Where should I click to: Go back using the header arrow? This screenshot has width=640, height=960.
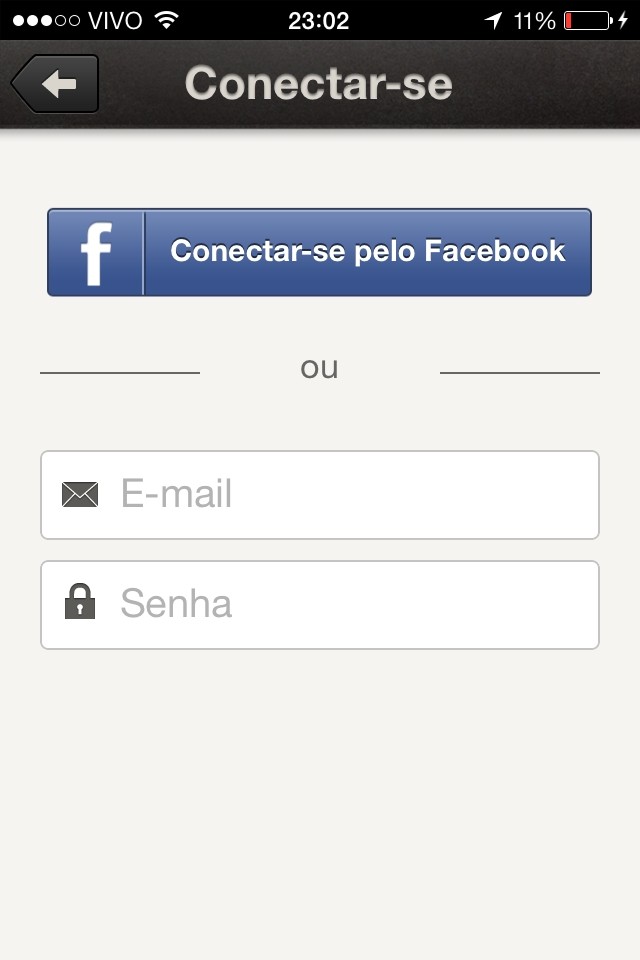[x=56, y=84]
